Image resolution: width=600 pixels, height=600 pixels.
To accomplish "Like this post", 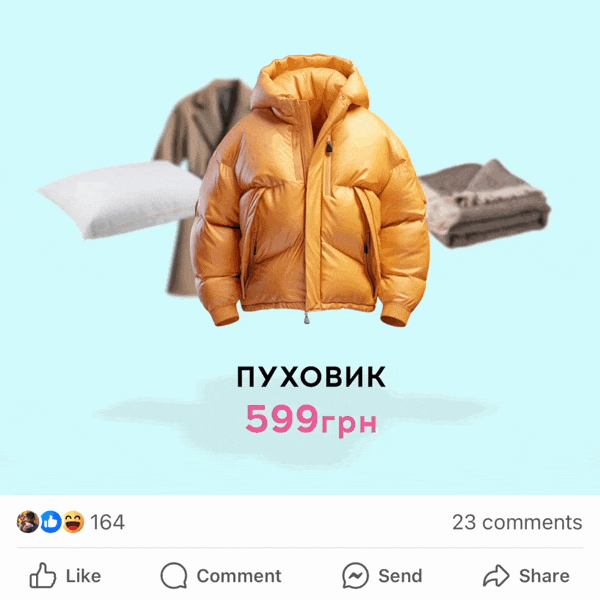I will pyautogui.click(x=65, y=576).
